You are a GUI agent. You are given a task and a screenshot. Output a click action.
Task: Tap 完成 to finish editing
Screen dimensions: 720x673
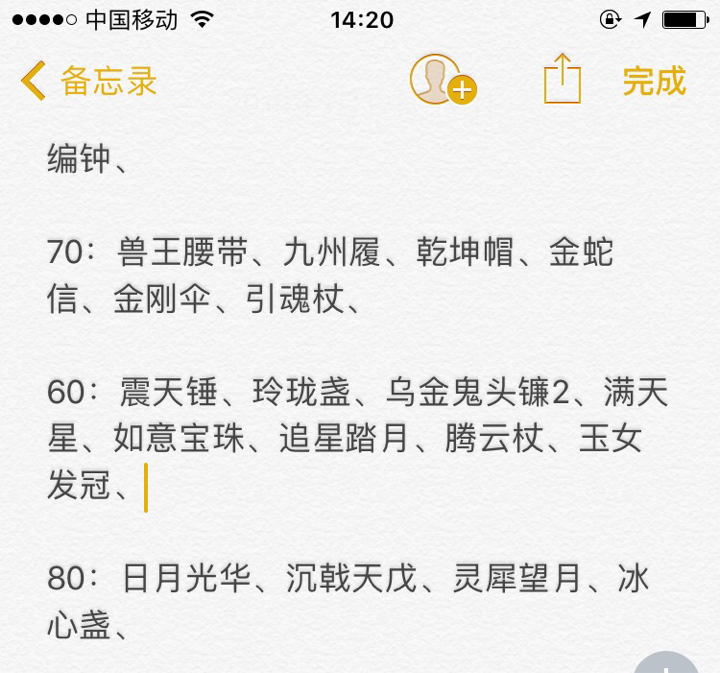[x=654, y=81]
